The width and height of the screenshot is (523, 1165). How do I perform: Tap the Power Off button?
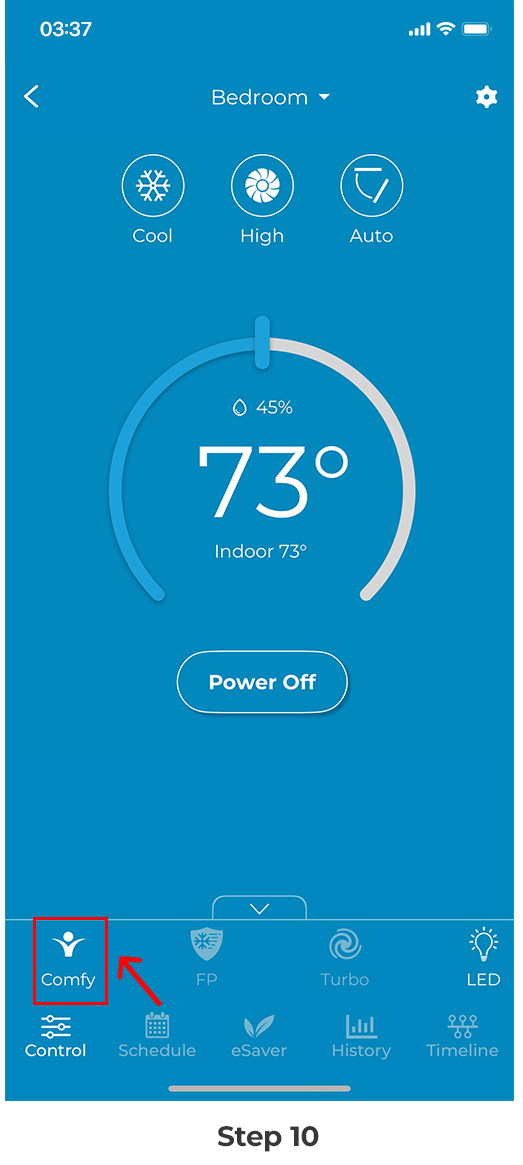262,682
